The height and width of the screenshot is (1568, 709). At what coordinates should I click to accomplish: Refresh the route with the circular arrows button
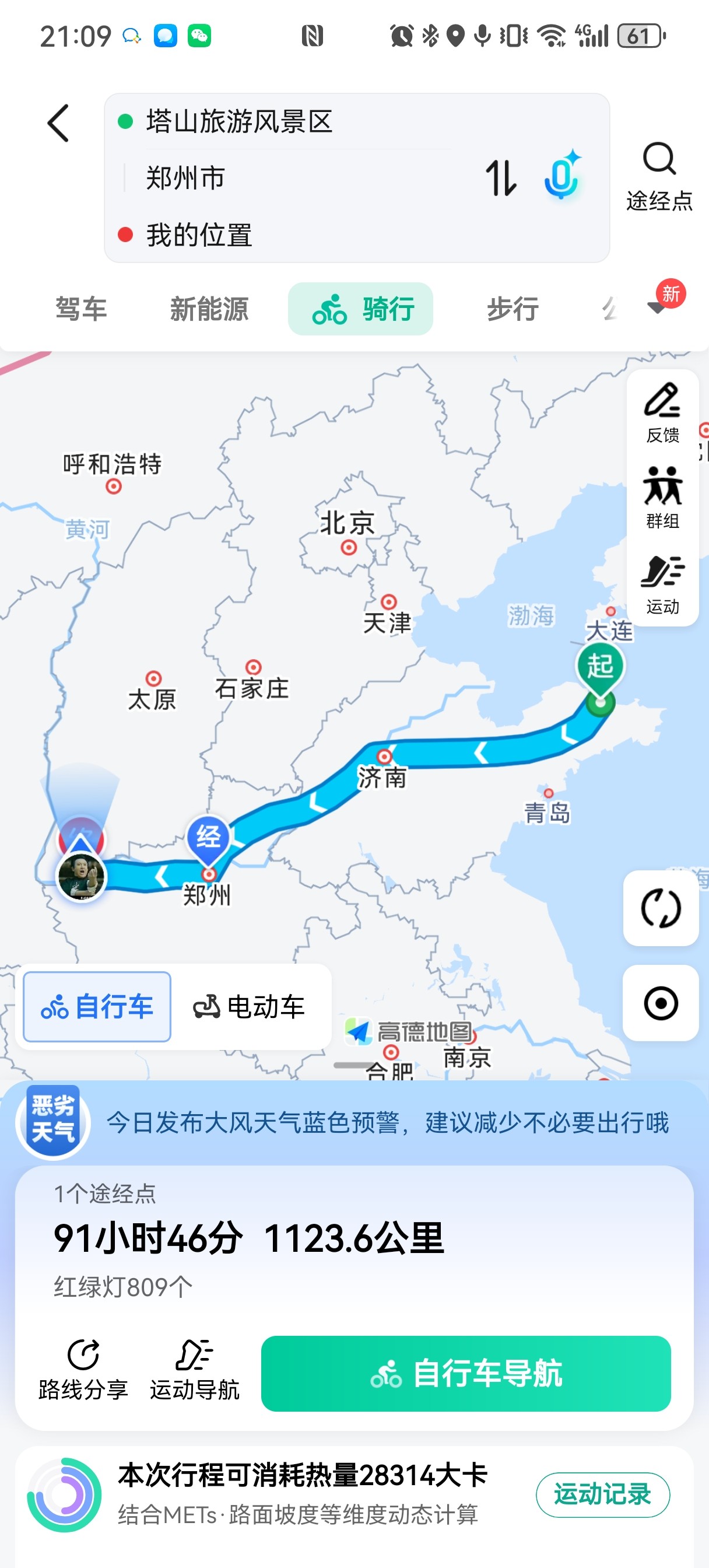[660, 908]
